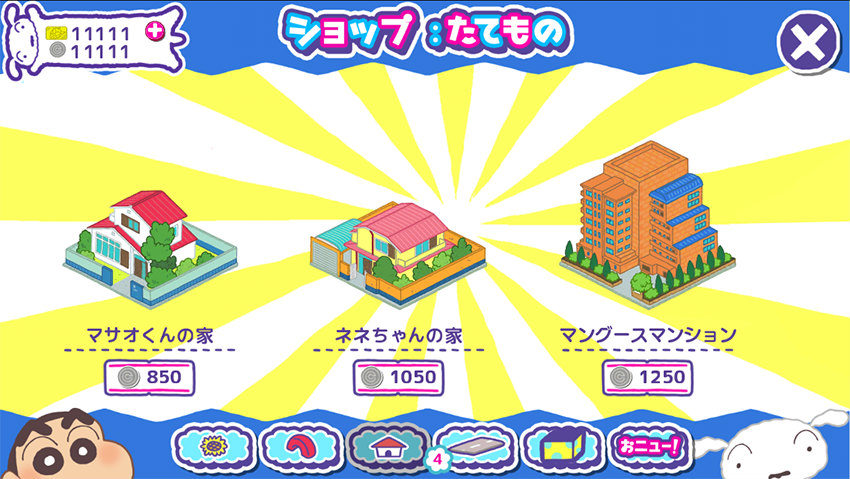Buy マサオくんの家 for 850
The image size is (850, 479).
[x=148, y=377]
